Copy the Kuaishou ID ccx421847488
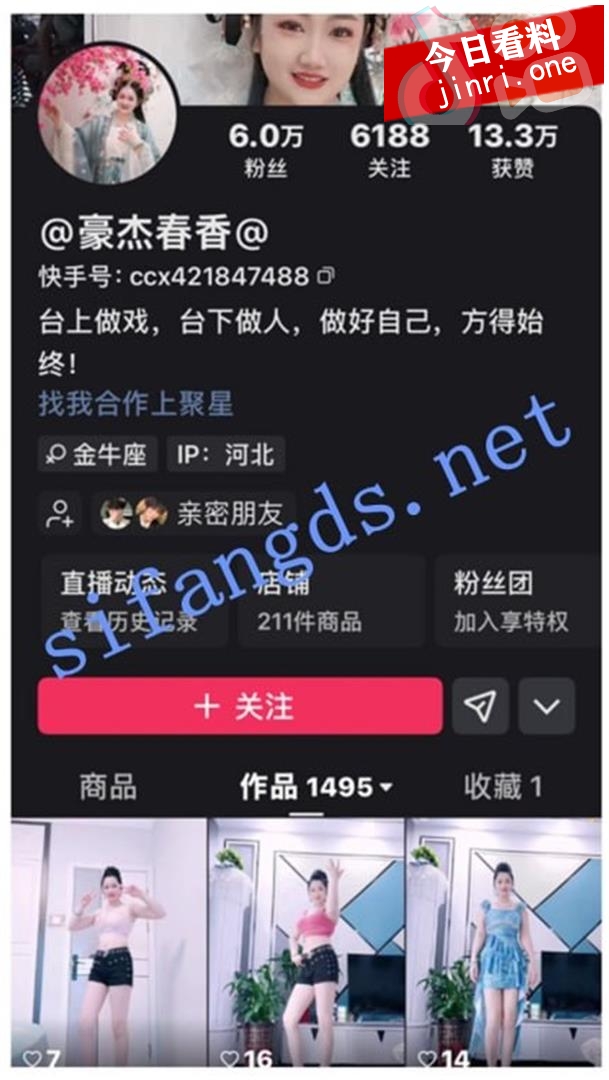Screen dimensions: 609x1080 (x=326, y=277)
